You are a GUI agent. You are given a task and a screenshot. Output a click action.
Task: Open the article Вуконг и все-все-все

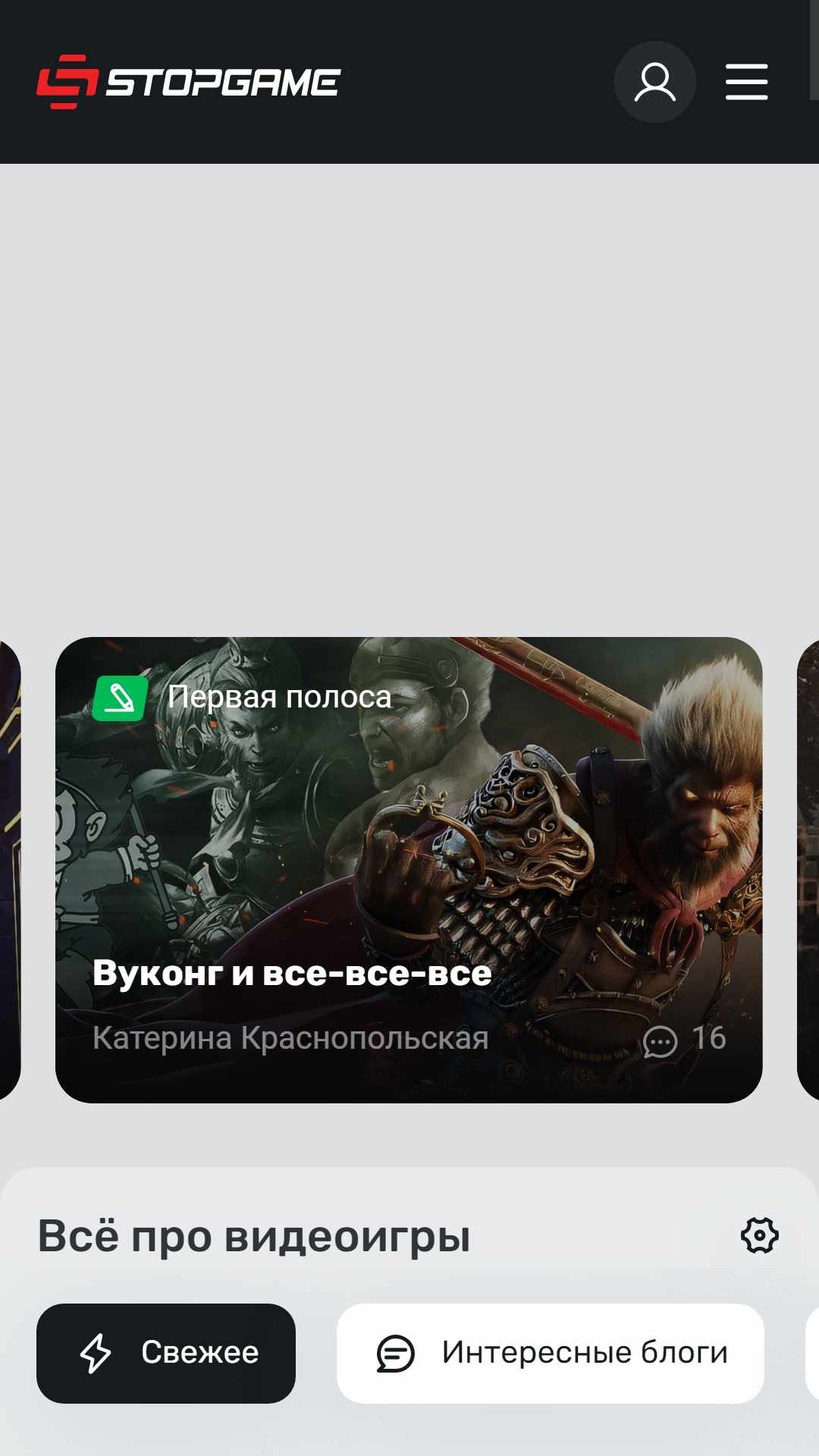292,973
